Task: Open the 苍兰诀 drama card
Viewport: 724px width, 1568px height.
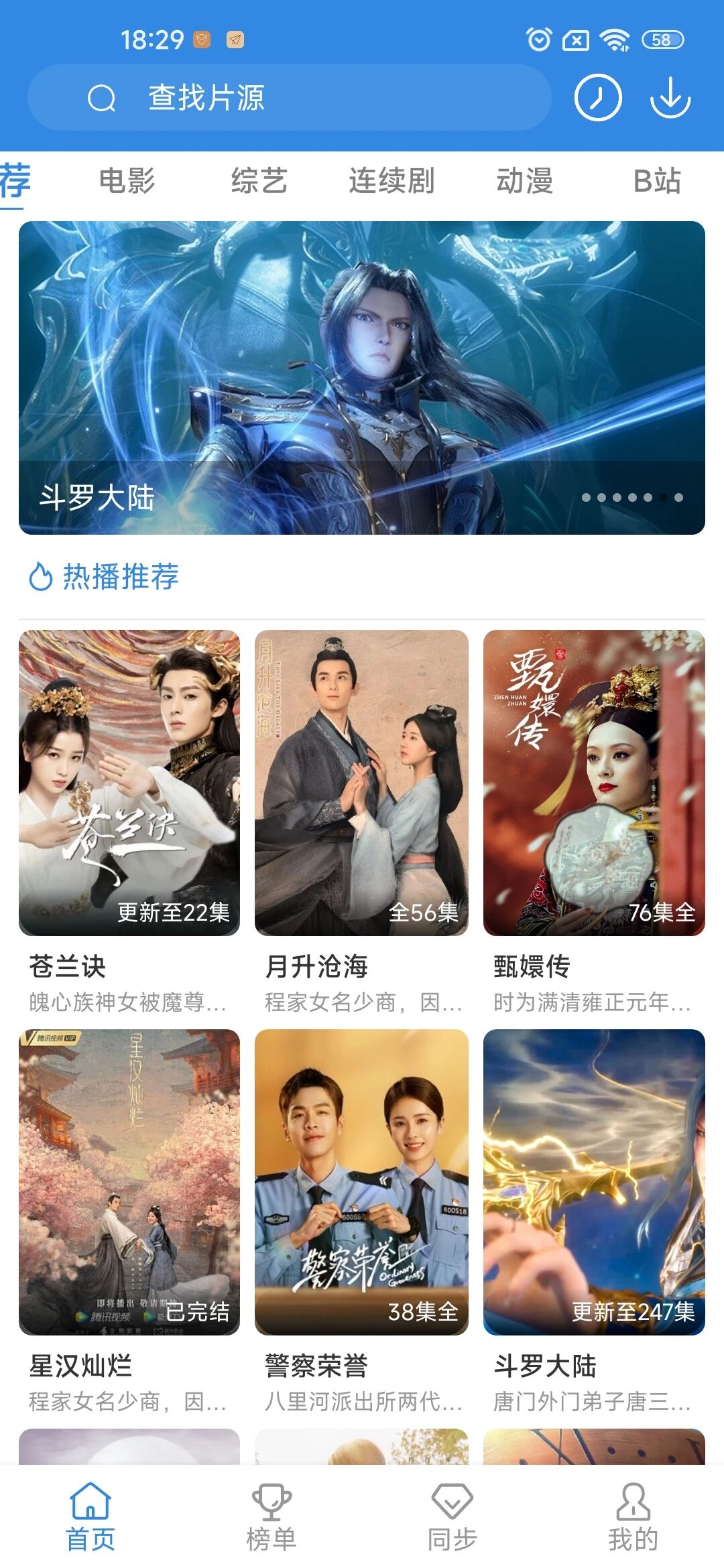Action: (129, 783)
